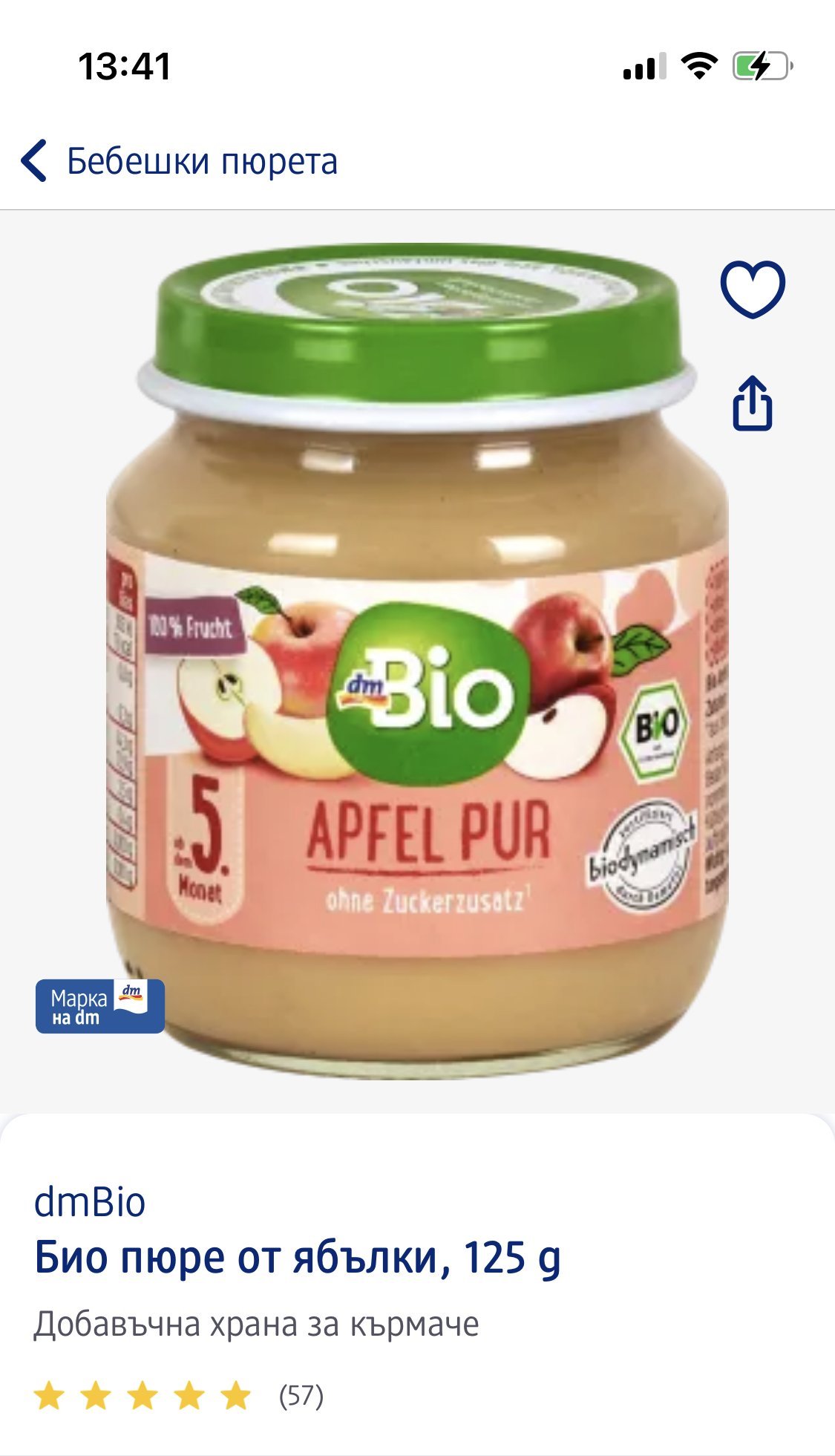Go back to Бебешки пюрета
This screenshot has height=1456, width=835.
point(178,161)
